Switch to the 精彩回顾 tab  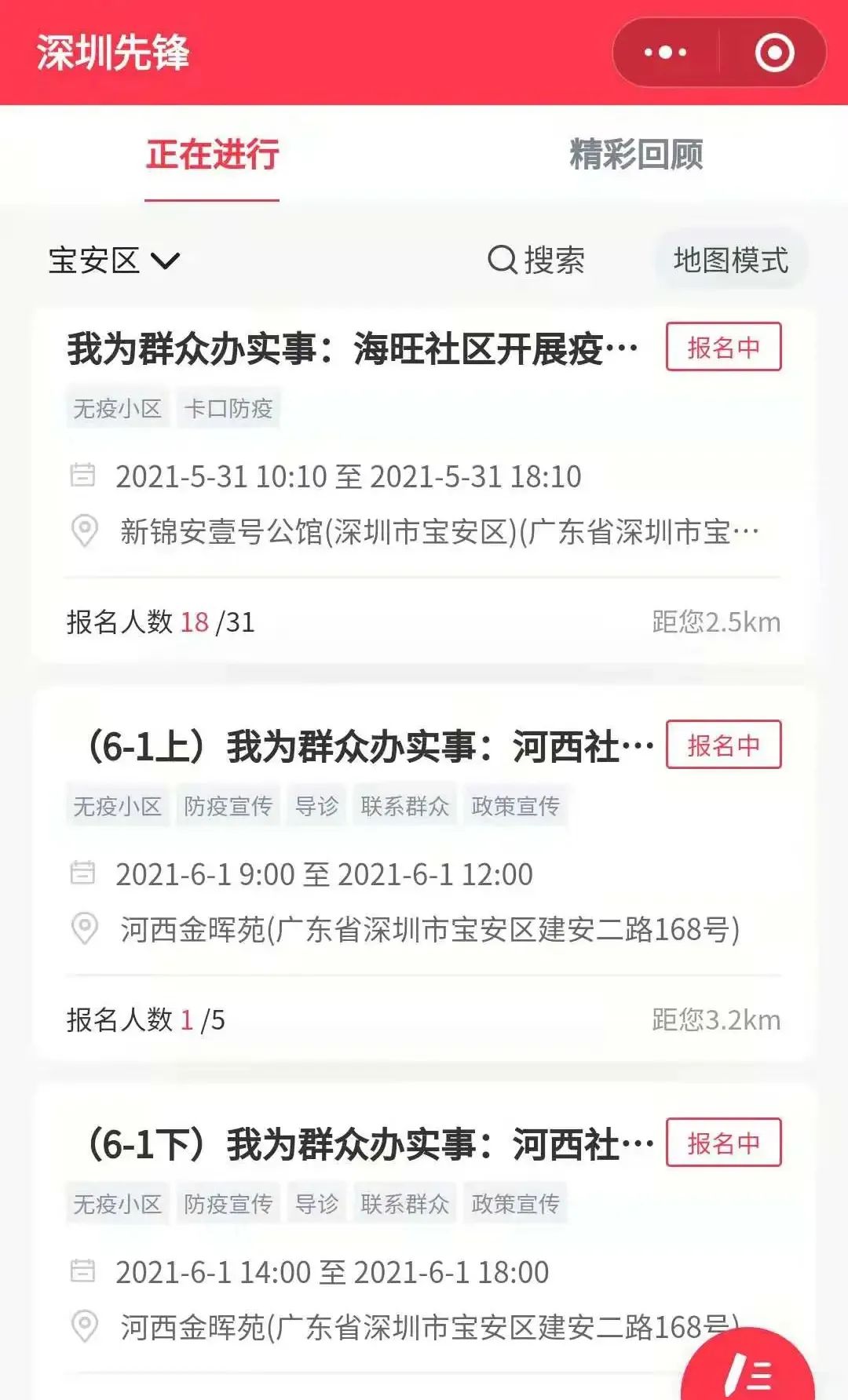636,155
